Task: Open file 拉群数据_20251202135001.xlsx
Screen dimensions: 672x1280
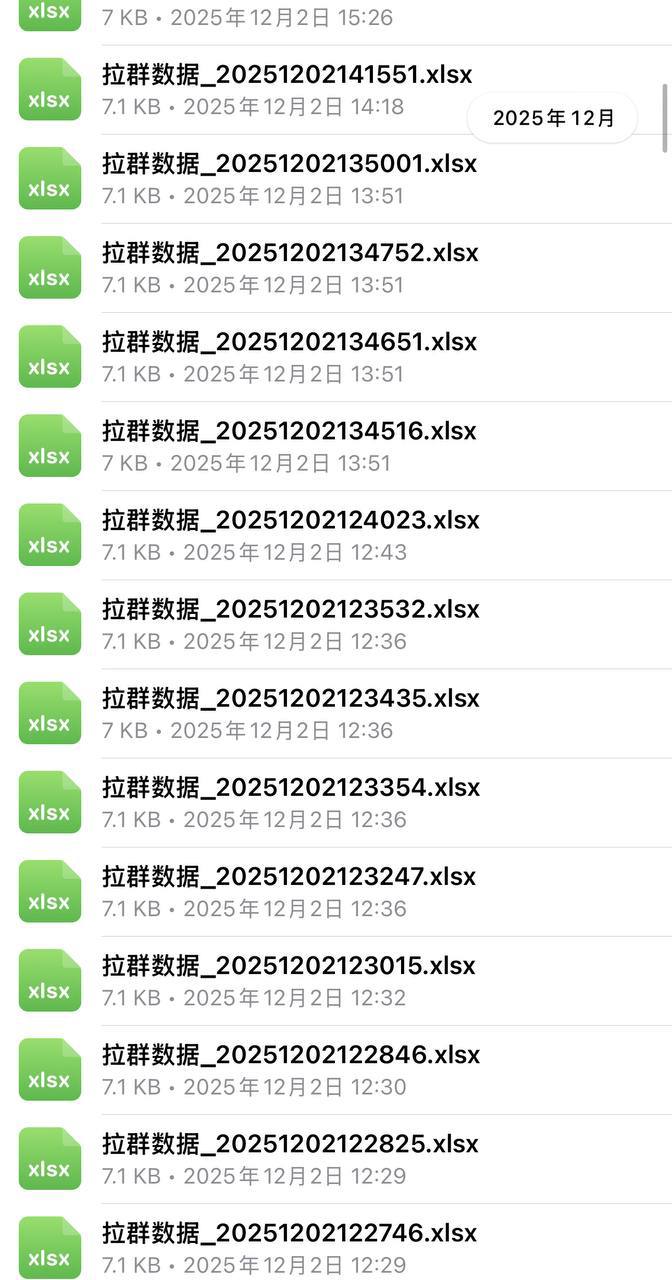Action: click(x=289, y=165)
